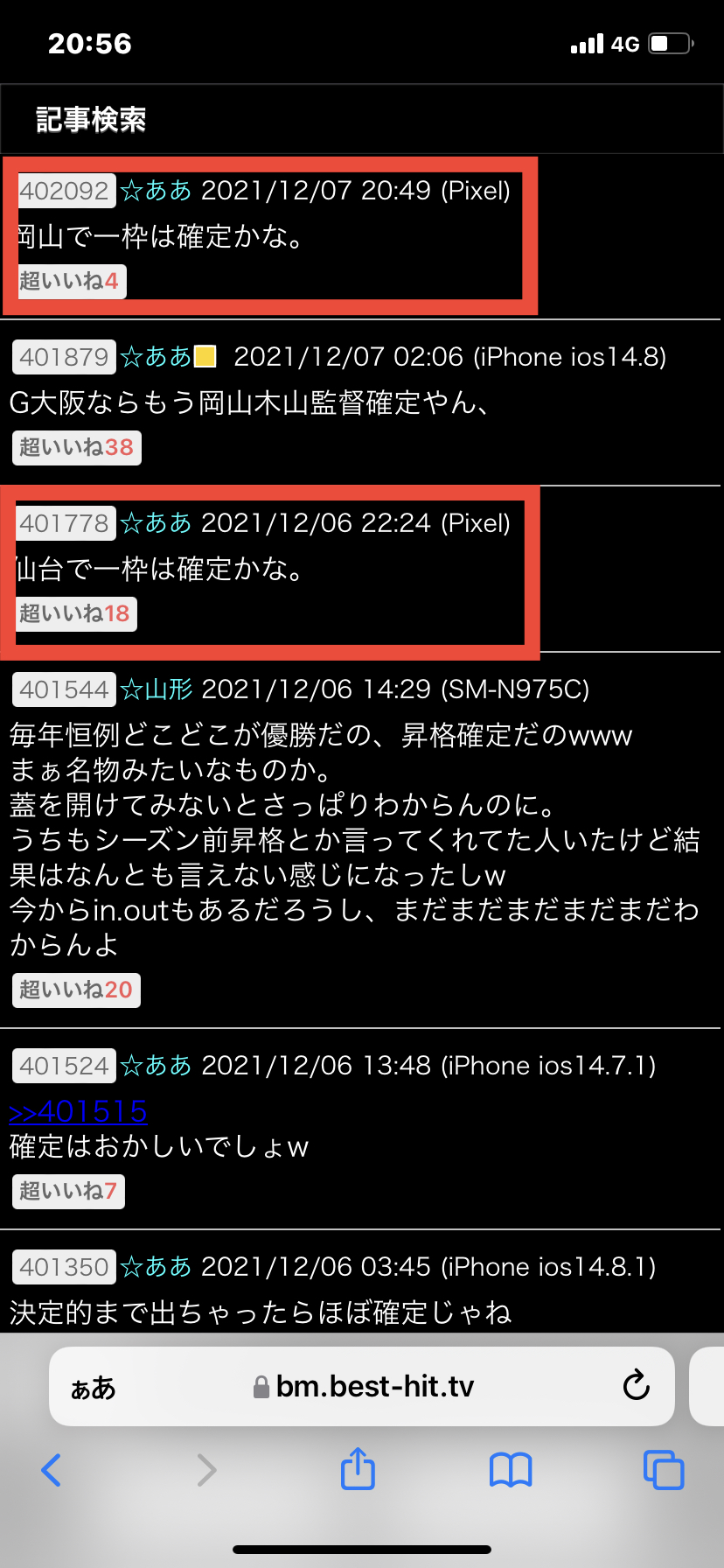Open post number 401350
The image size is (724, 1568).
click(x=65, y=1266)
